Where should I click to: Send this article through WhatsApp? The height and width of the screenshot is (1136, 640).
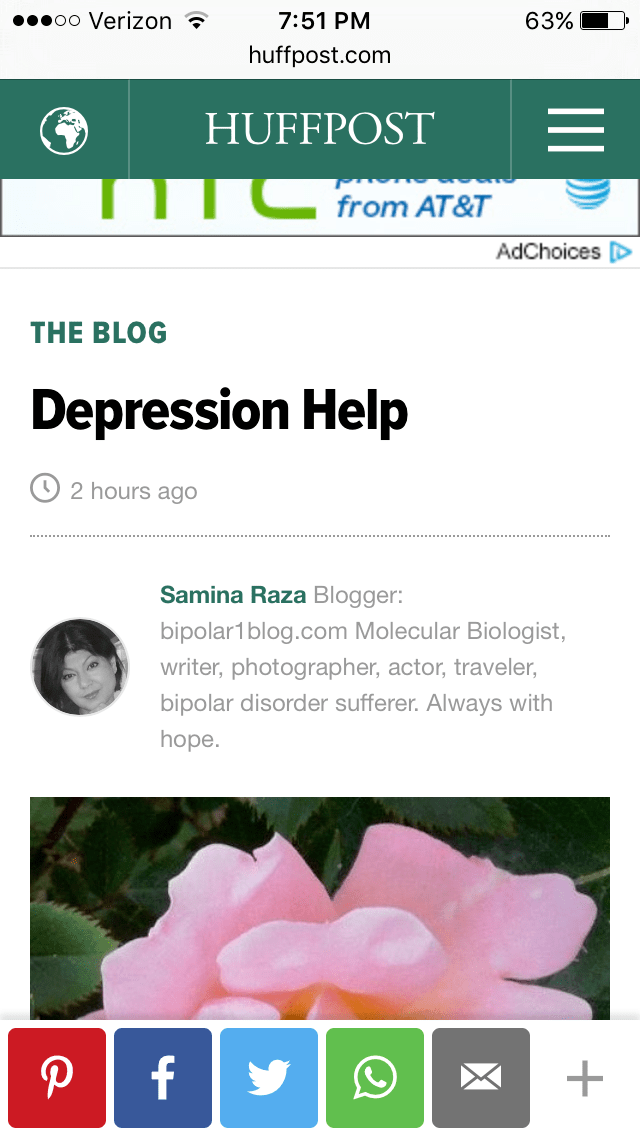click(x=375, y=1078)
